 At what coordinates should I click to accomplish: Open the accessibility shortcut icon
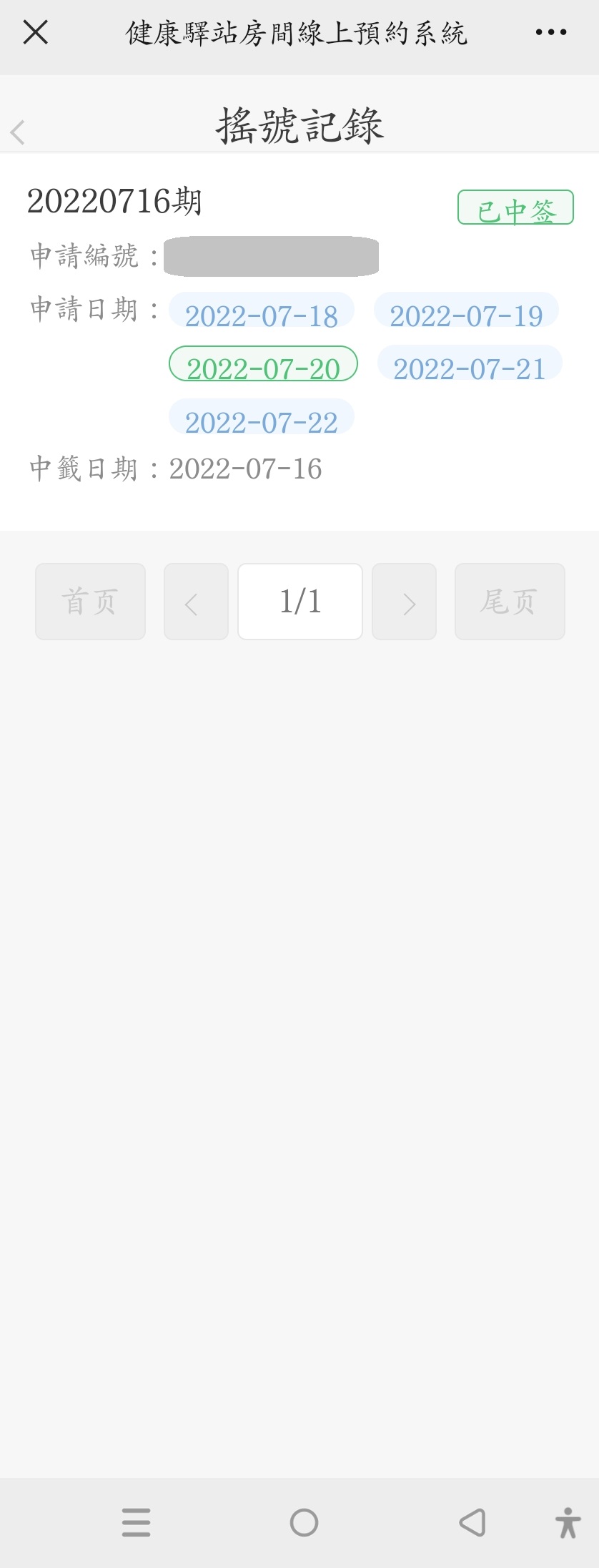568,1522
